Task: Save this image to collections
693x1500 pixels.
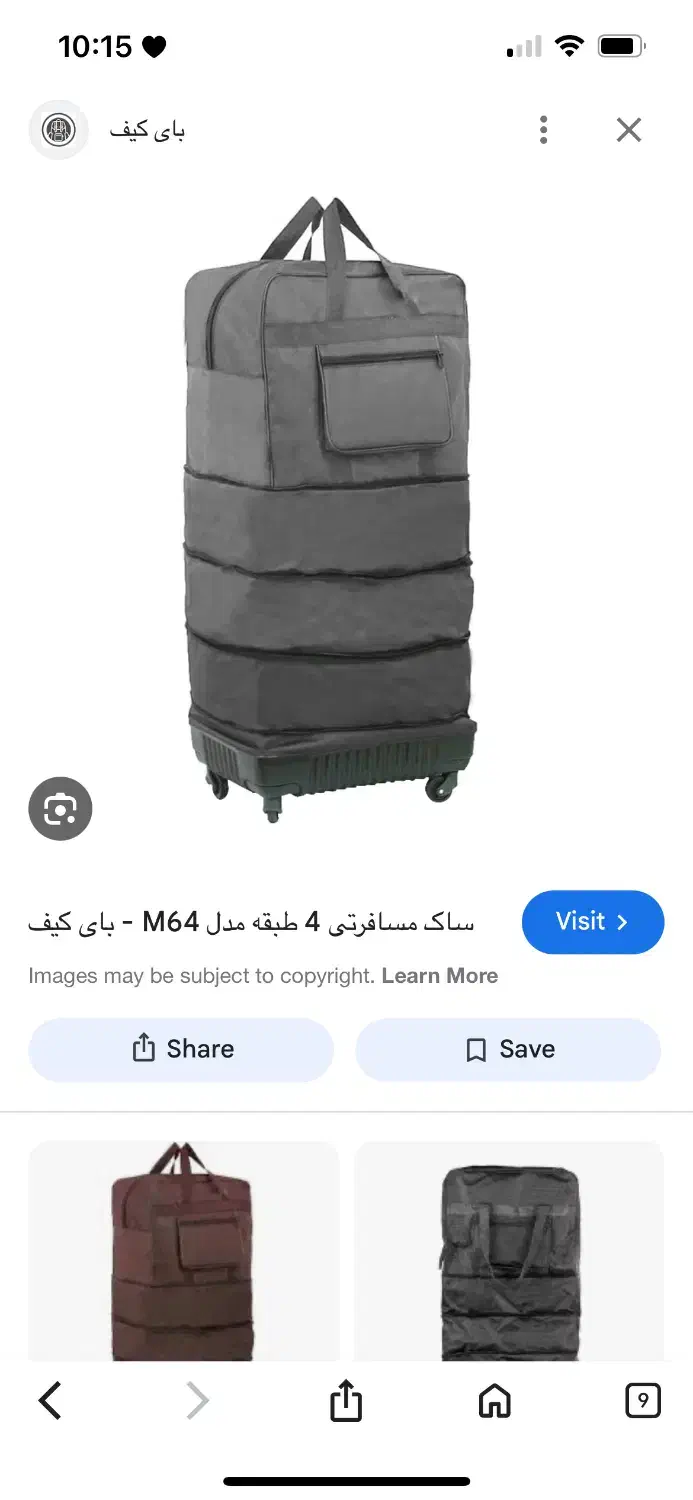Action: 508,1049
